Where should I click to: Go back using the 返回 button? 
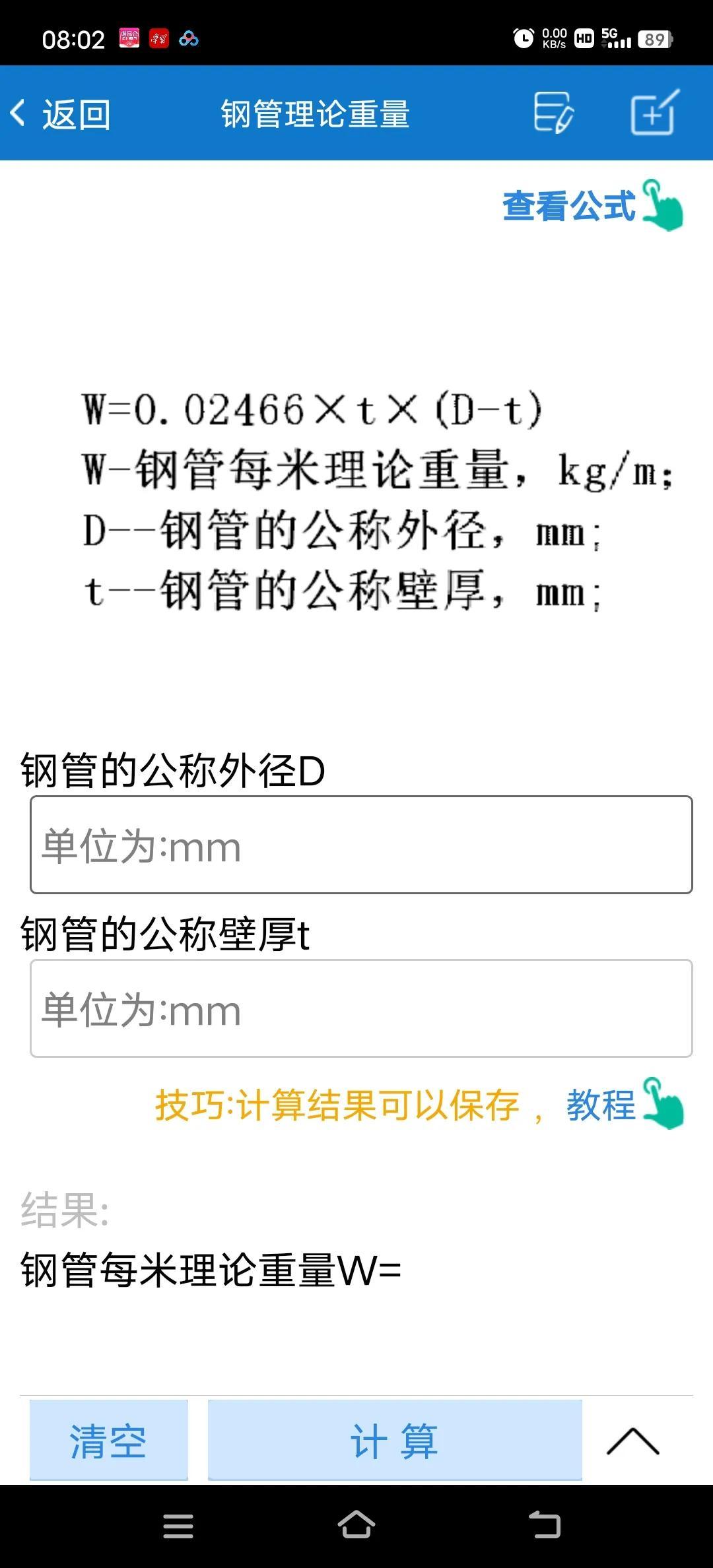(61, 114)
